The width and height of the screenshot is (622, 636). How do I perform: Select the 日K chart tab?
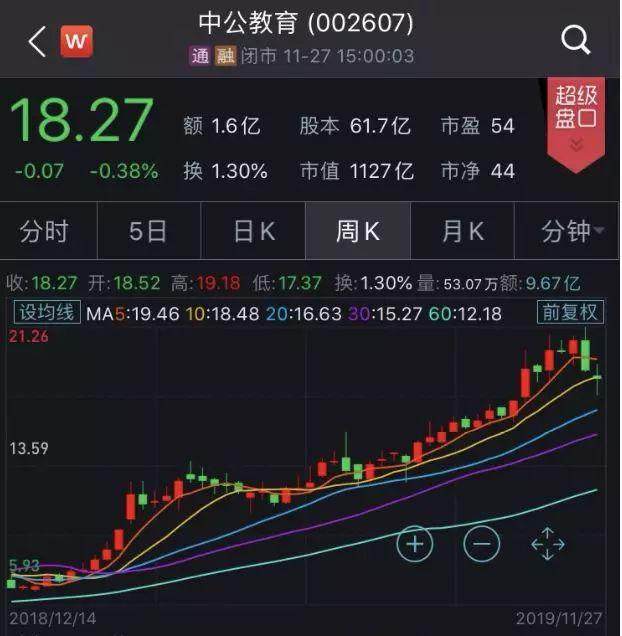click(x=254, y=232)
